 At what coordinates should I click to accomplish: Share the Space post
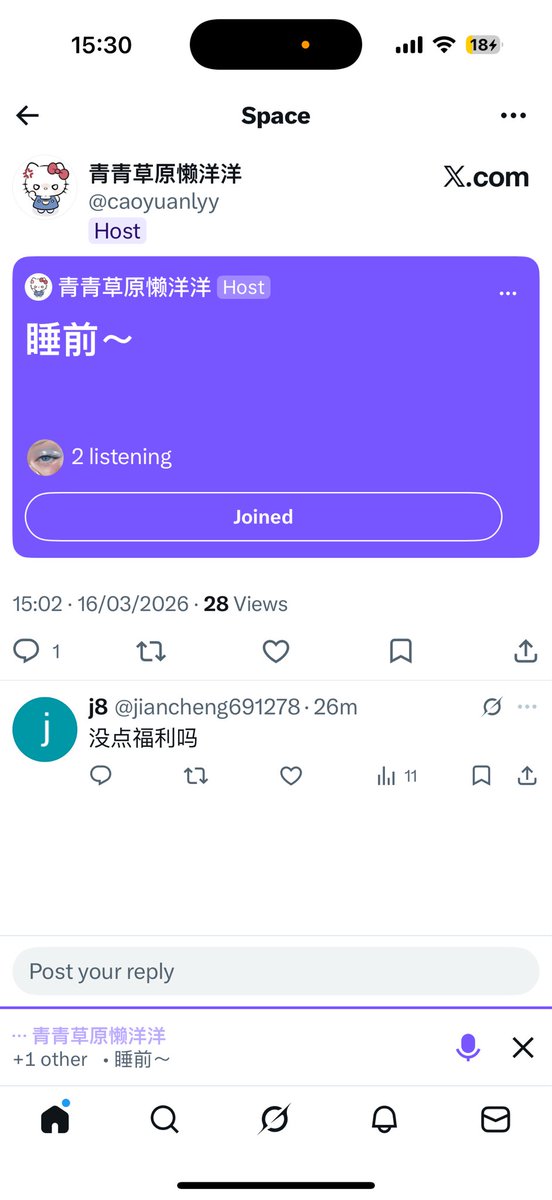[x=525, y=652]
